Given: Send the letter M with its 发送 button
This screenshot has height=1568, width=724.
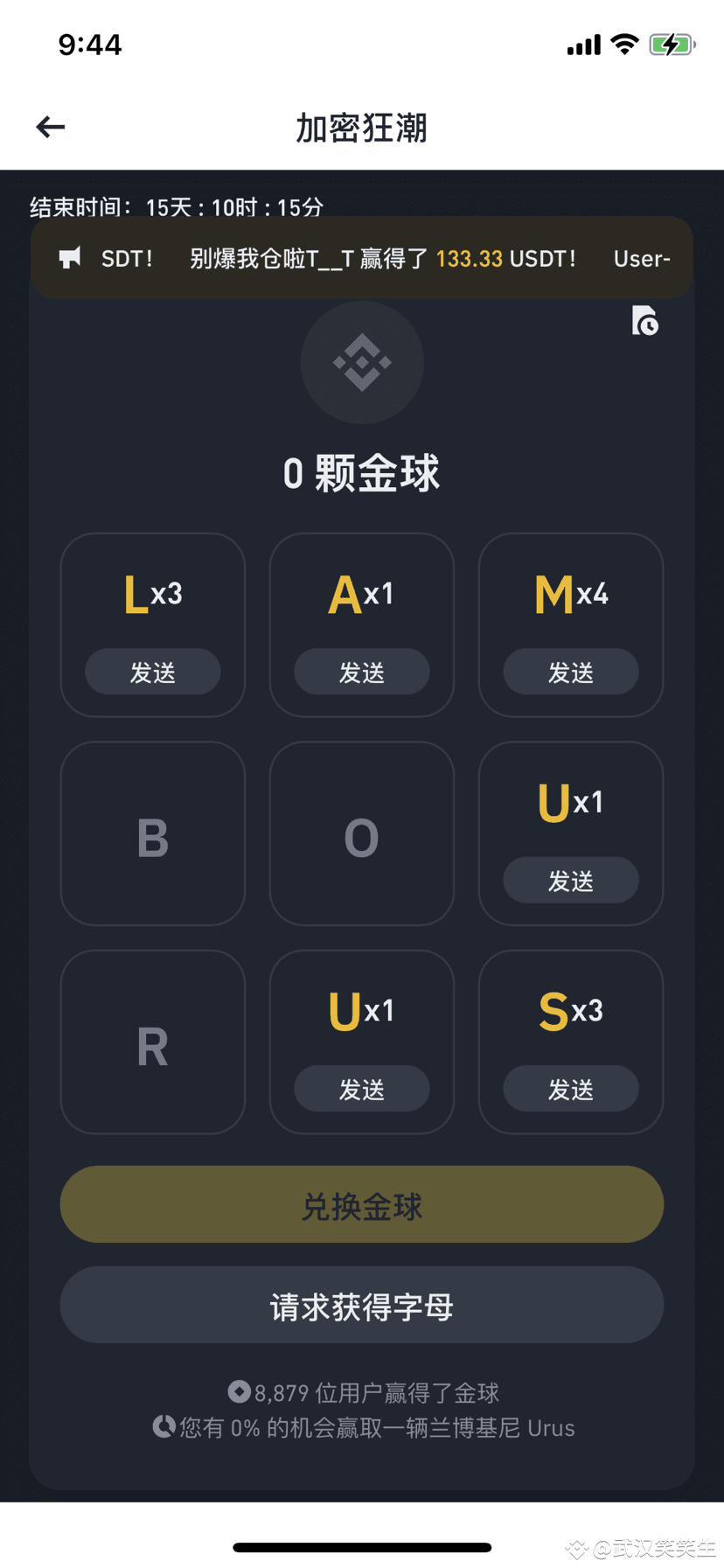Looking at the screenshot, I should [570, 672].
